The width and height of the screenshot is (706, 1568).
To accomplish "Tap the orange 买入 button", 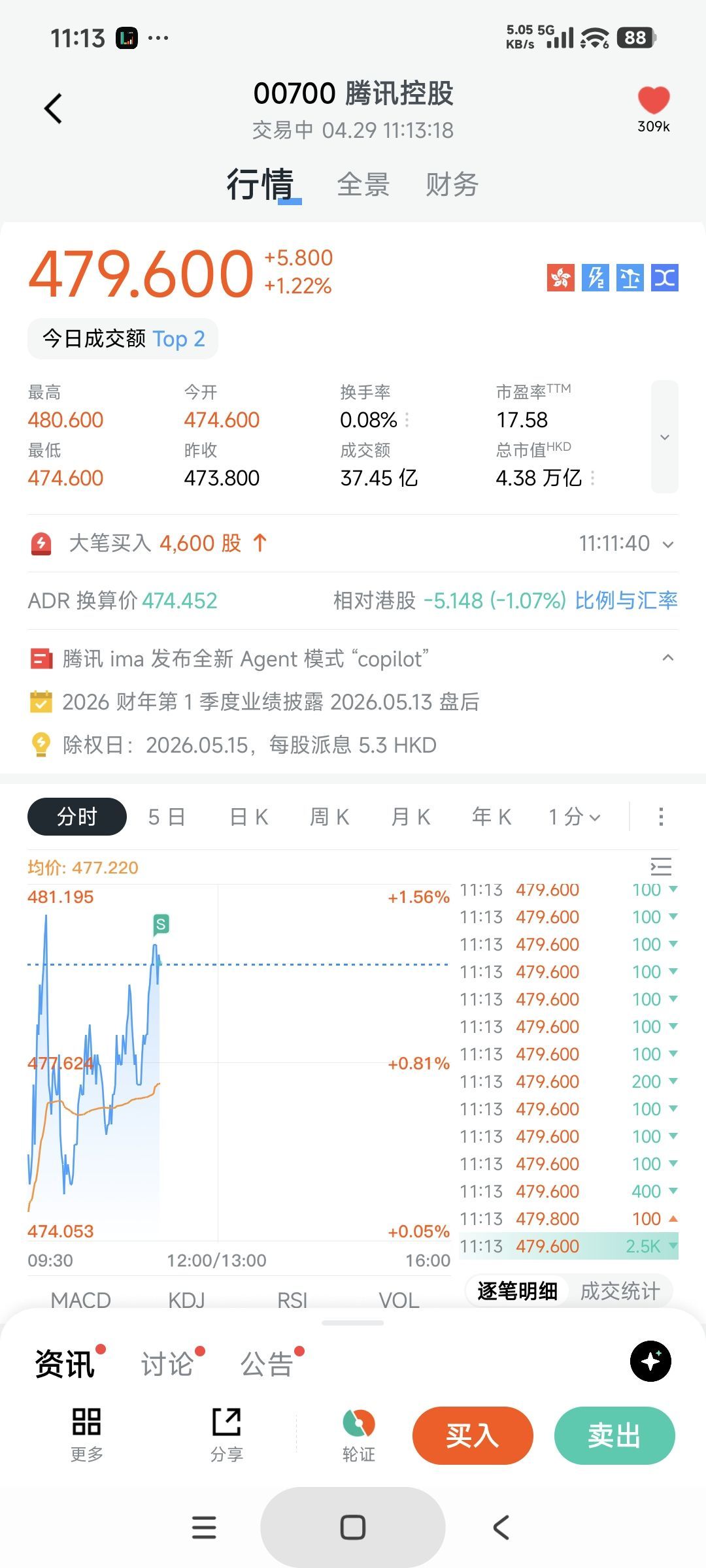I will 473,1435.
